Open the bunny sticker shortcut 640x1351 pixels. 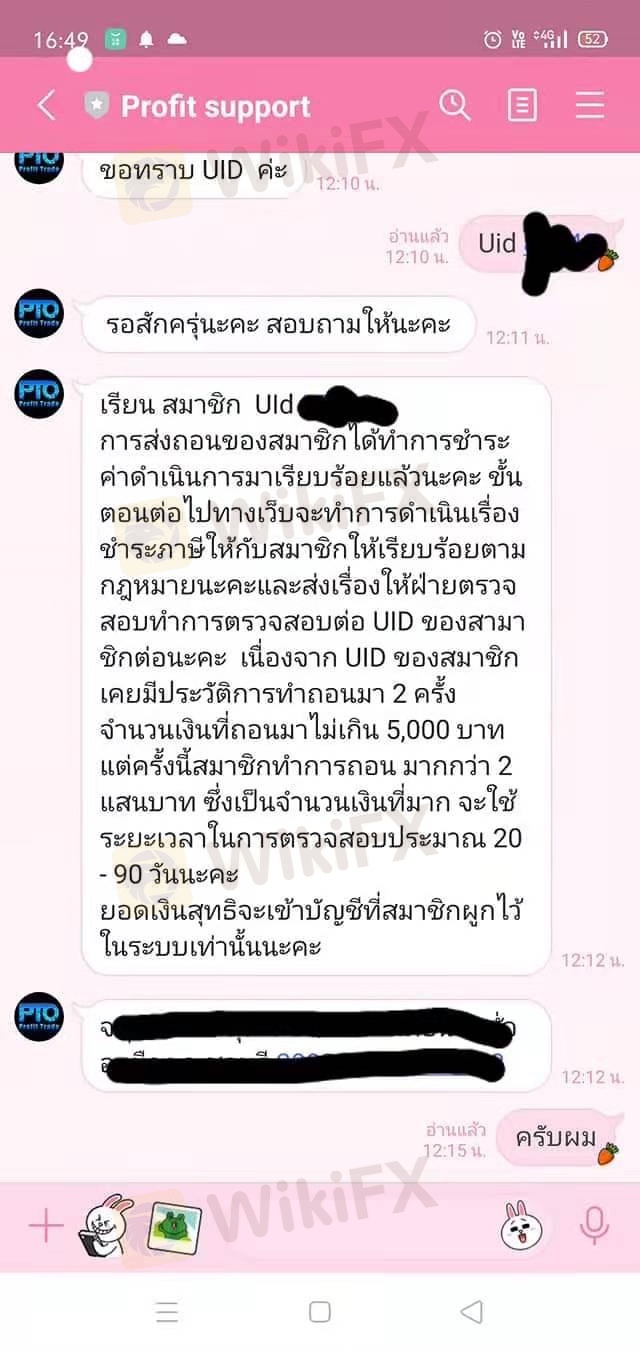[x=106, y=1225]
